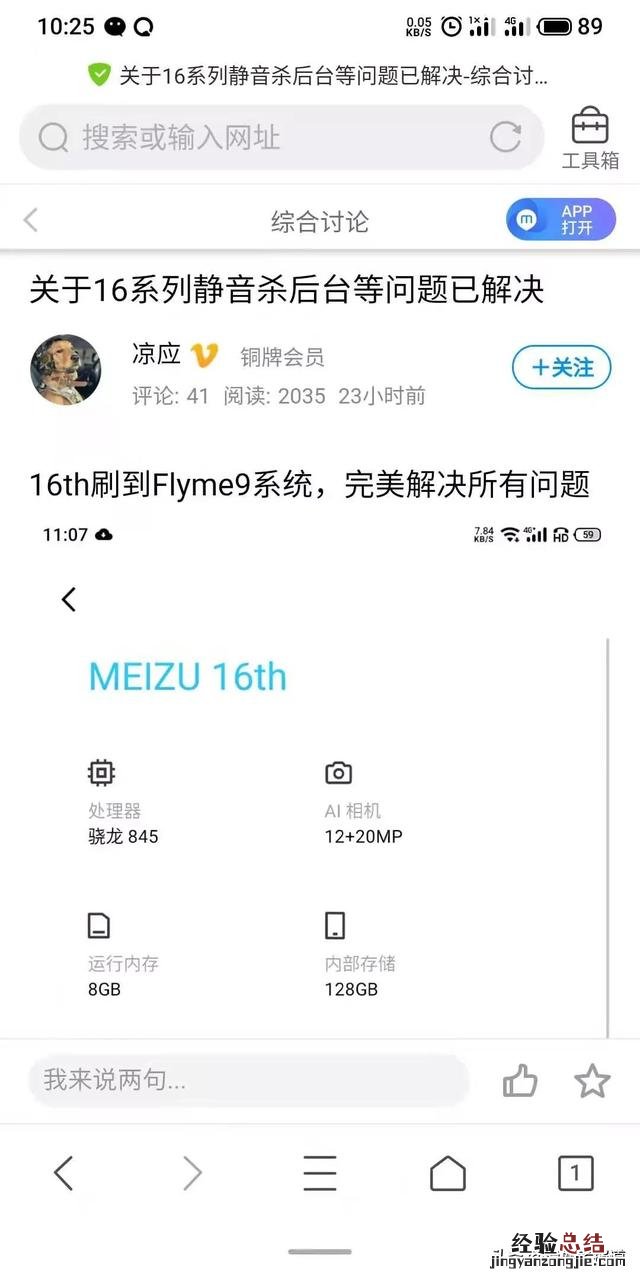Return to the browser home page
The width and height of the screenshot is (640, 1280).
(448, 1173)
